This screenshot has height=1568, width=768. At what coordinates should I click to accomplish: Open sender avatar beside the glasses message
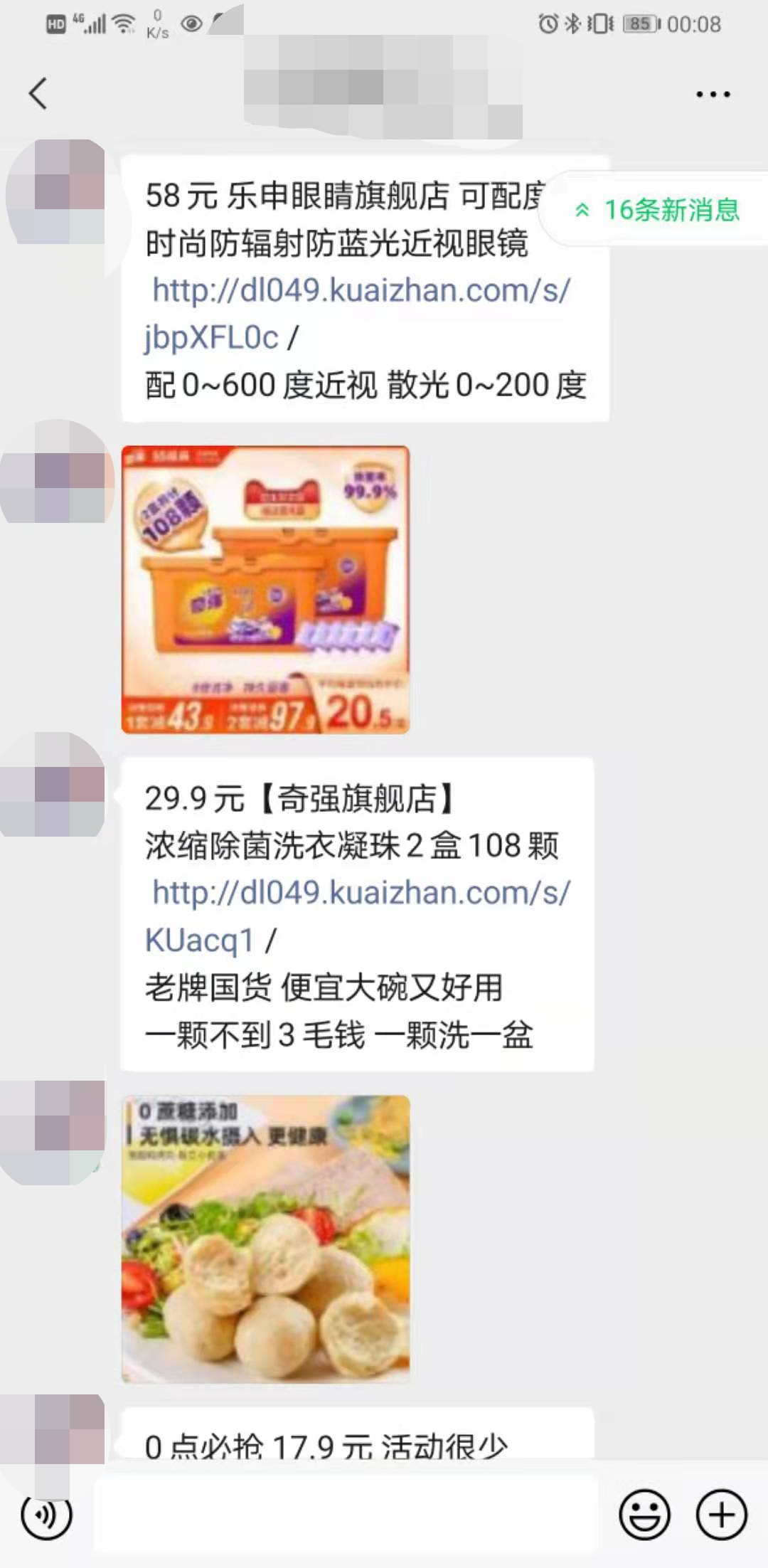55,192
